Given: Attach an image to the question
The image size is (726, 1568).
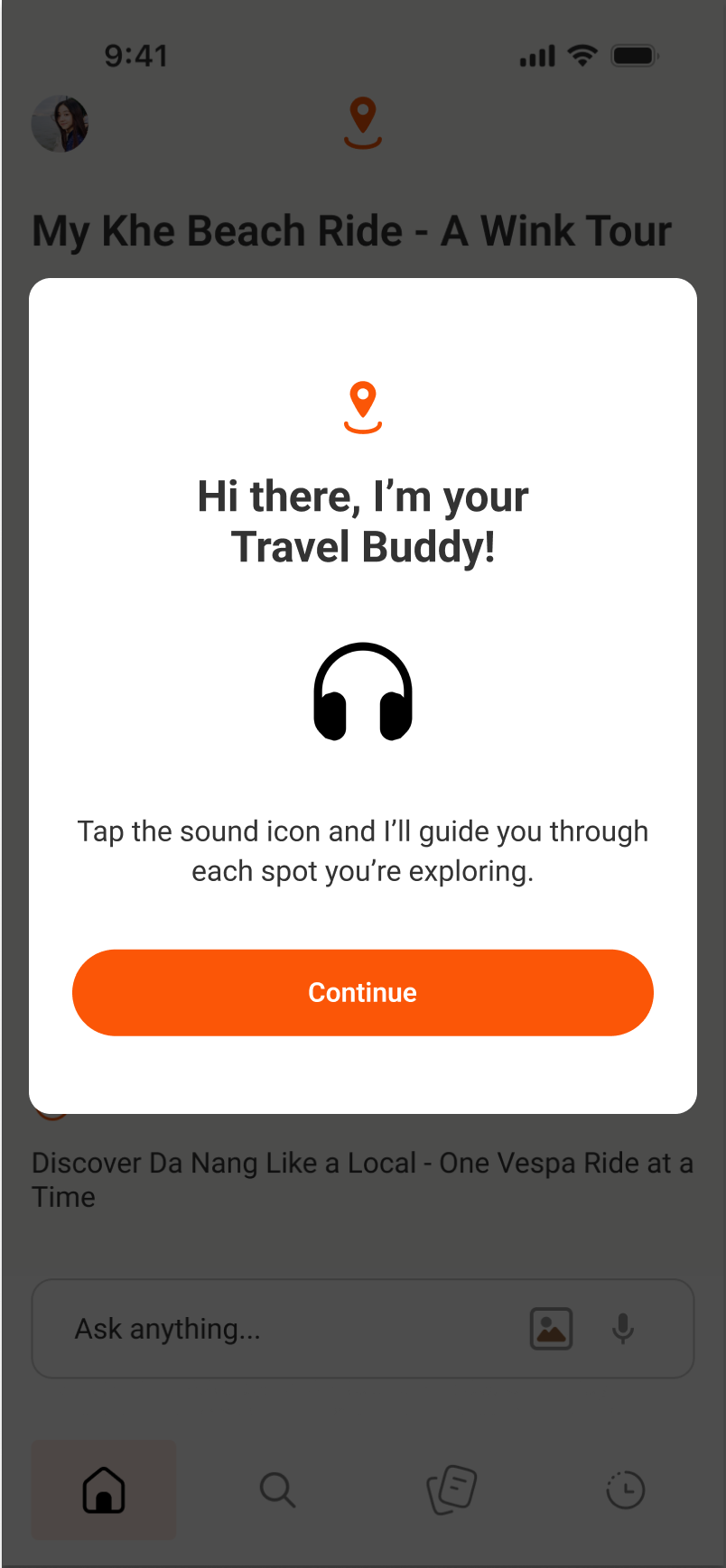Looking at the screenshot, I should pyautogui.click(x=551, y=1329).
